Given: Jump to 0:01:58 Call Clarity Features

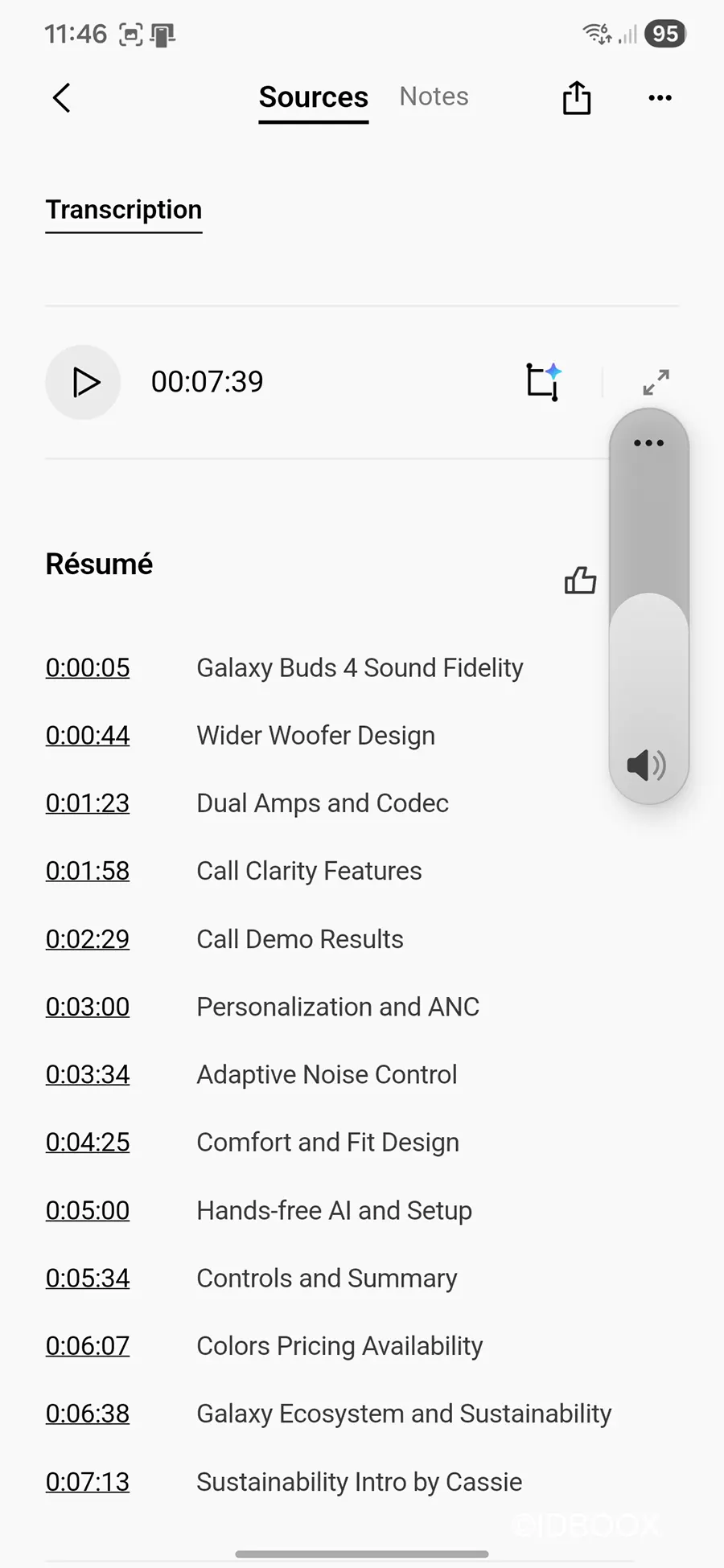Looking at the screenshot, I should point(88,871).
